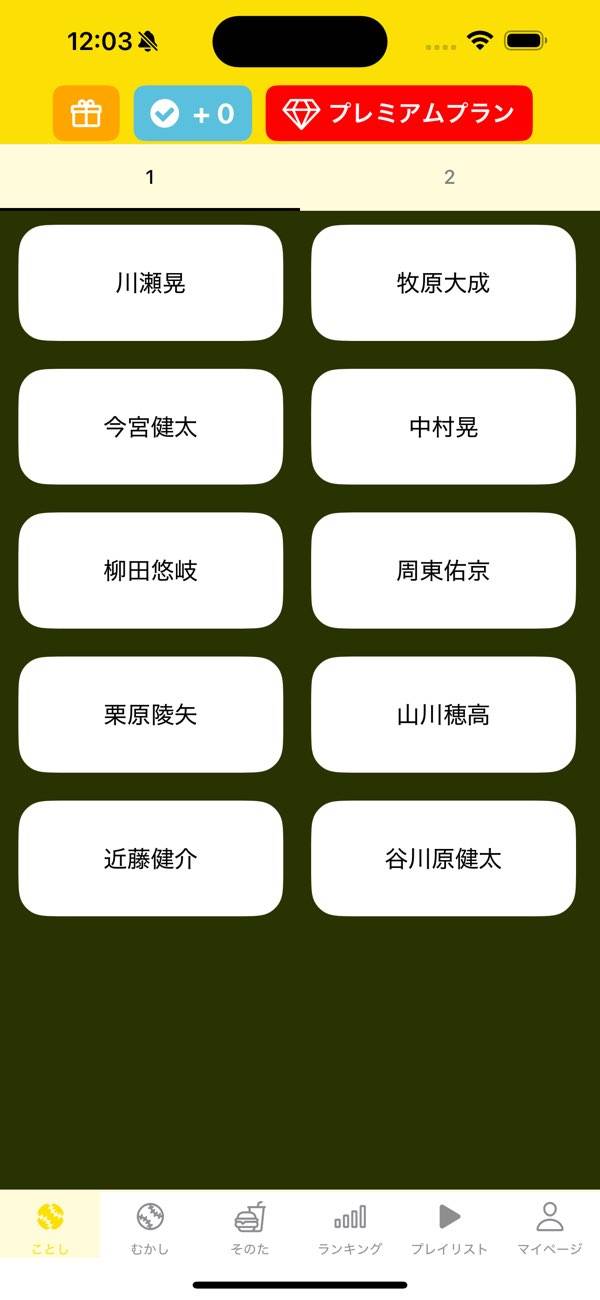Open player card 川瀬晃
Image resolution: width=600 pixels, height=1300 pixels.
click(x=151, y=283)
